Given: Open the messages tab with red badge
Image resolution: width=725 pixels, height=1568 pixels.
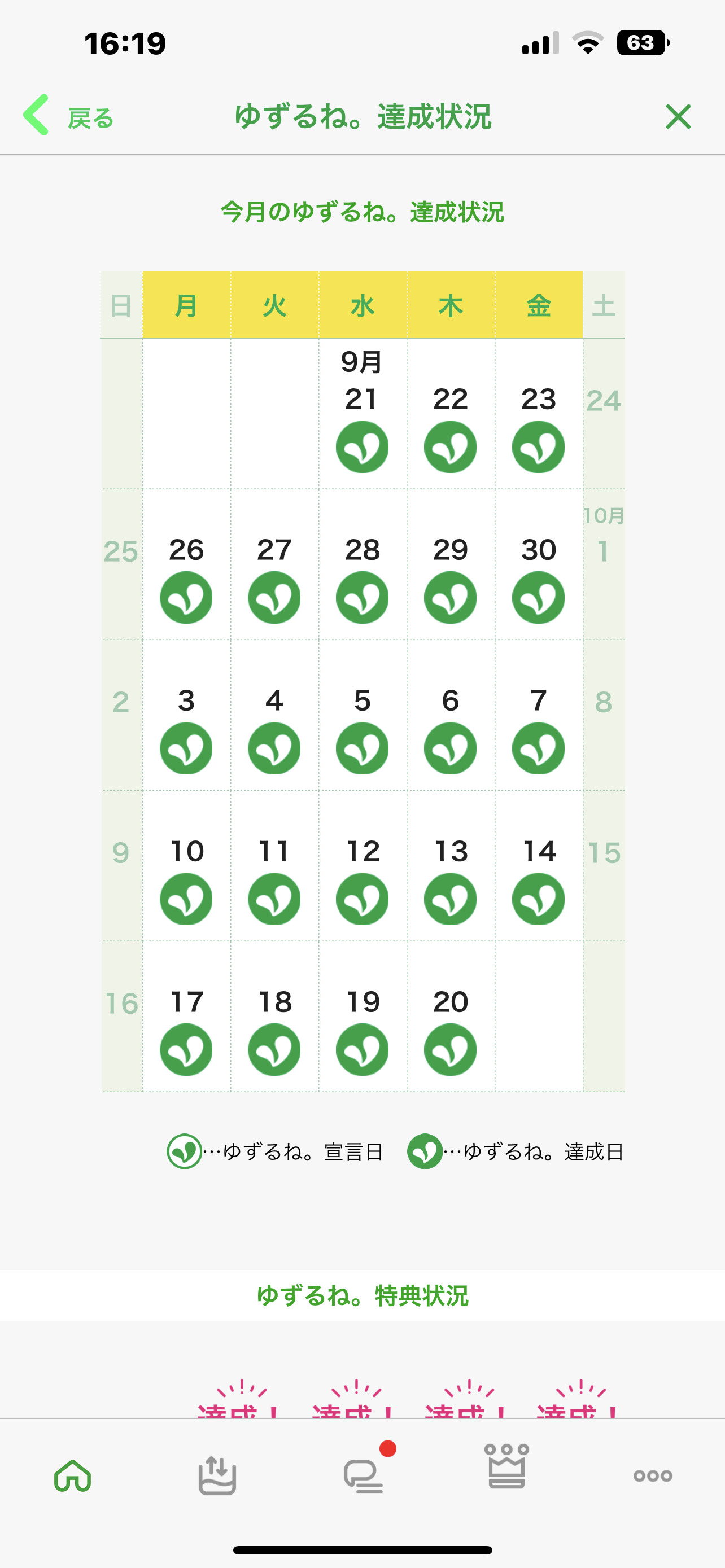Looking at the screenshot, I should point(364,1474).
